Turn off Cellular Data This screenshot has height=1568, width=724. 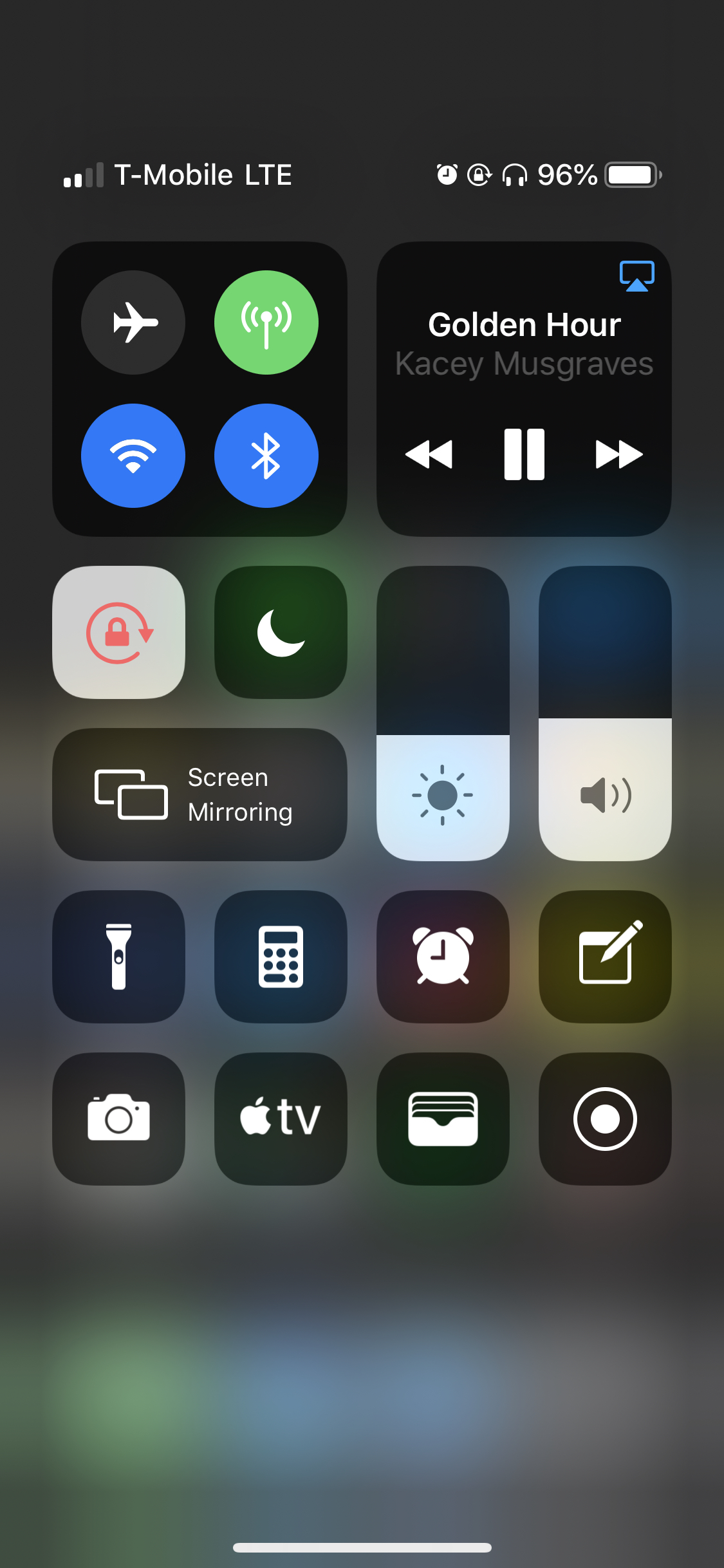pyautogui.click(x=266, y=322)
